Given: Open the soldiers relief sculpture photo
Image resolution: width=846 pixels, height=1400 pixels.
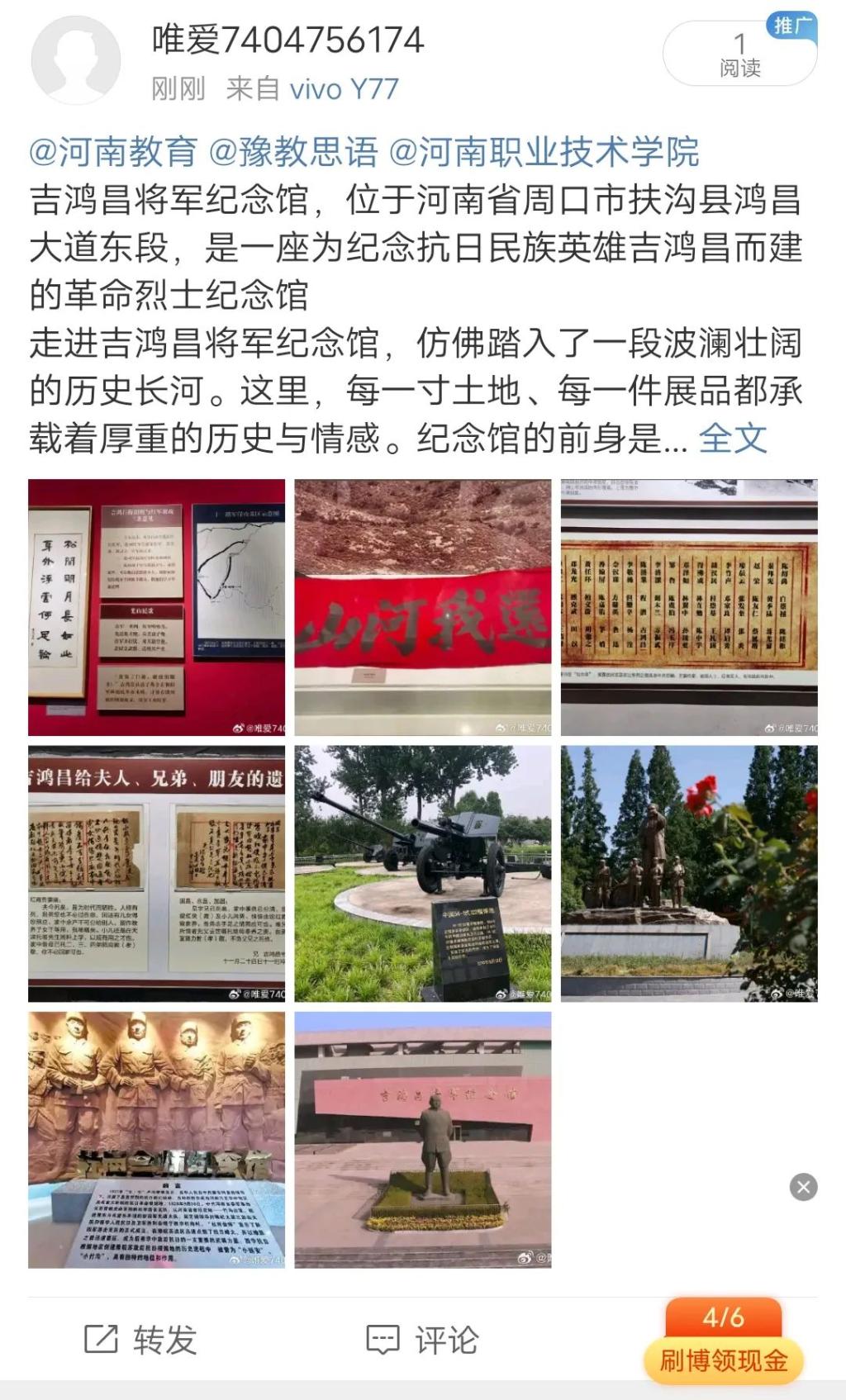Looking at the screenshot, I should pyautogui.click(x=156, y=1139).
